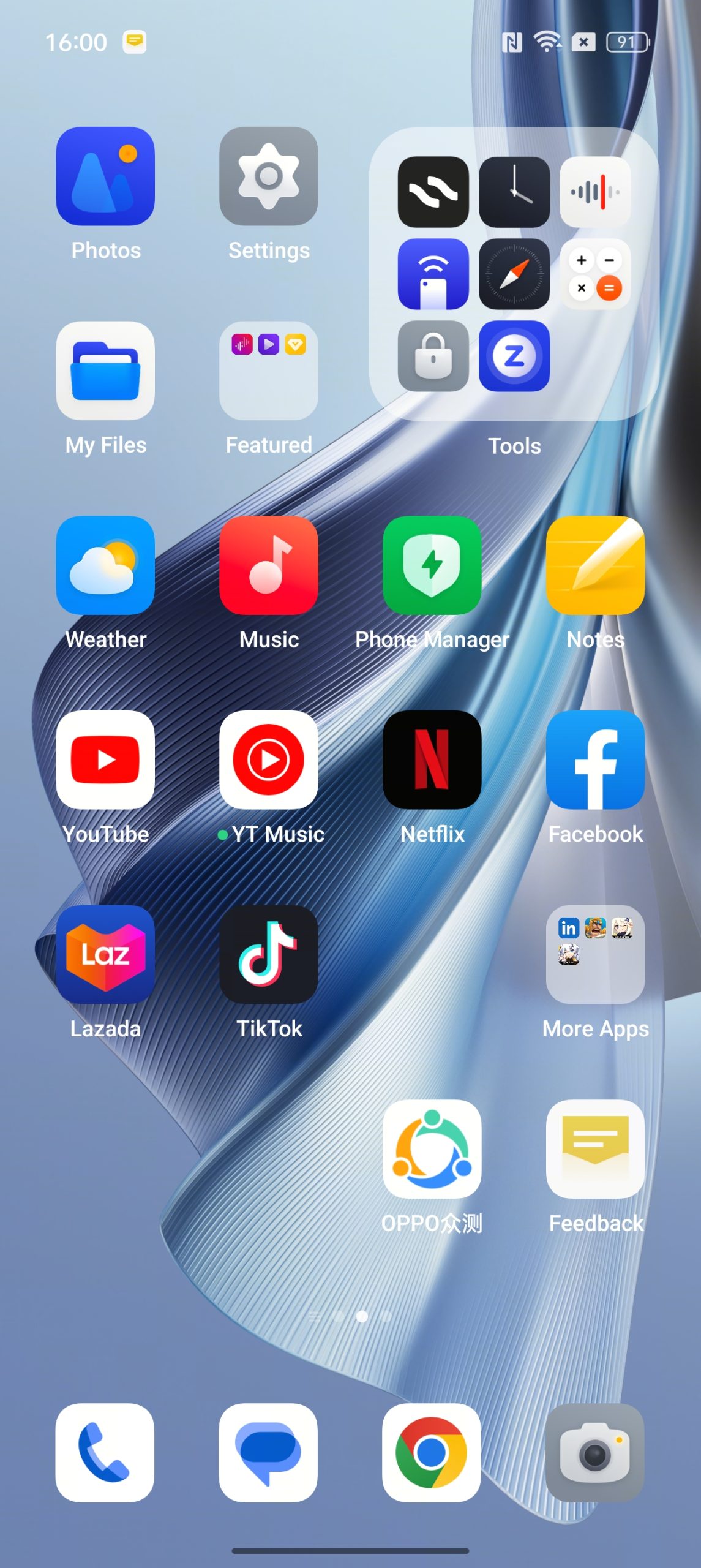
Task: Open My Files
Action: pos(105,371)
